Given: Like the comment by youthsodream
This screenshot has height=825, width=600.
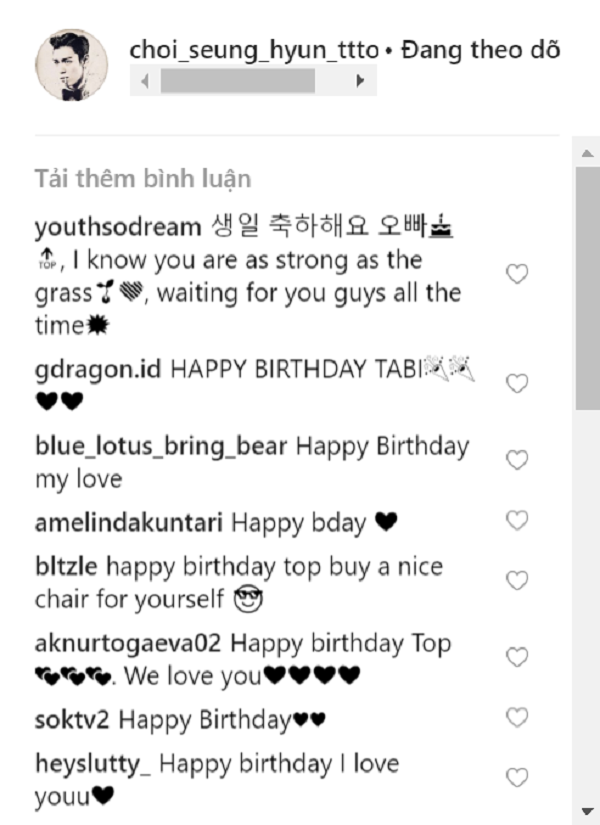Looking at the screenshot, I should (x=516, y=274).
